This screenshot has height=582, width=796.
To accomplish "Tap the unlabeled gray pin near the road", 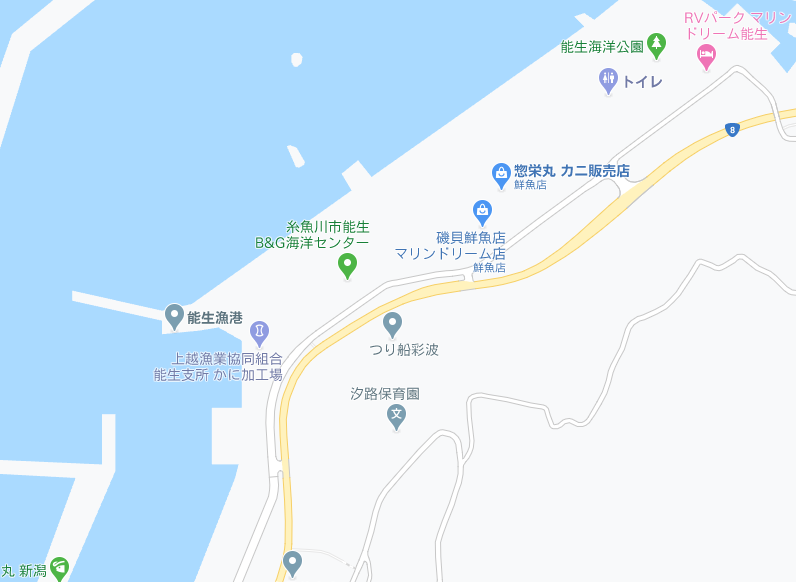I will coord(292,563).
